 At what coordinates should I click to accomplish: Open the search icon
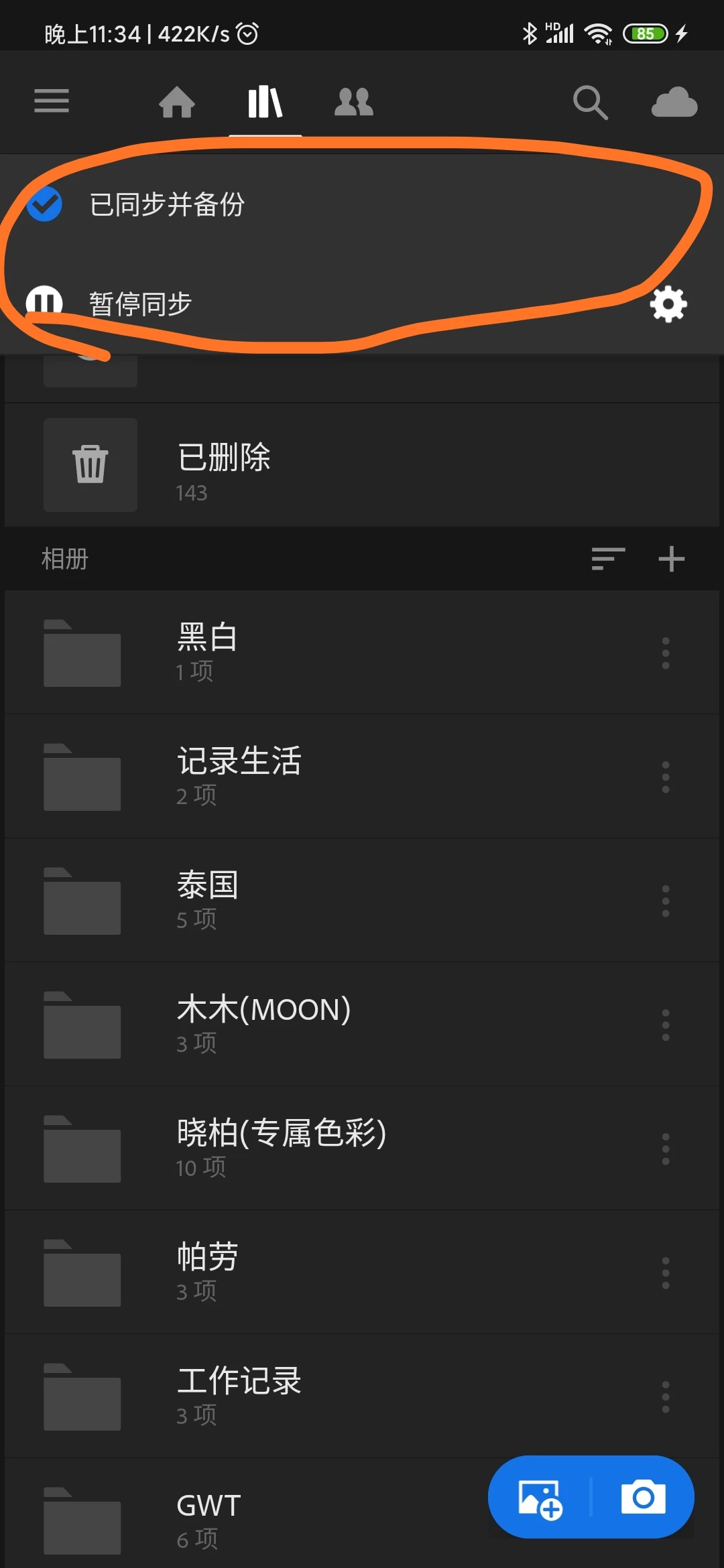590,103
